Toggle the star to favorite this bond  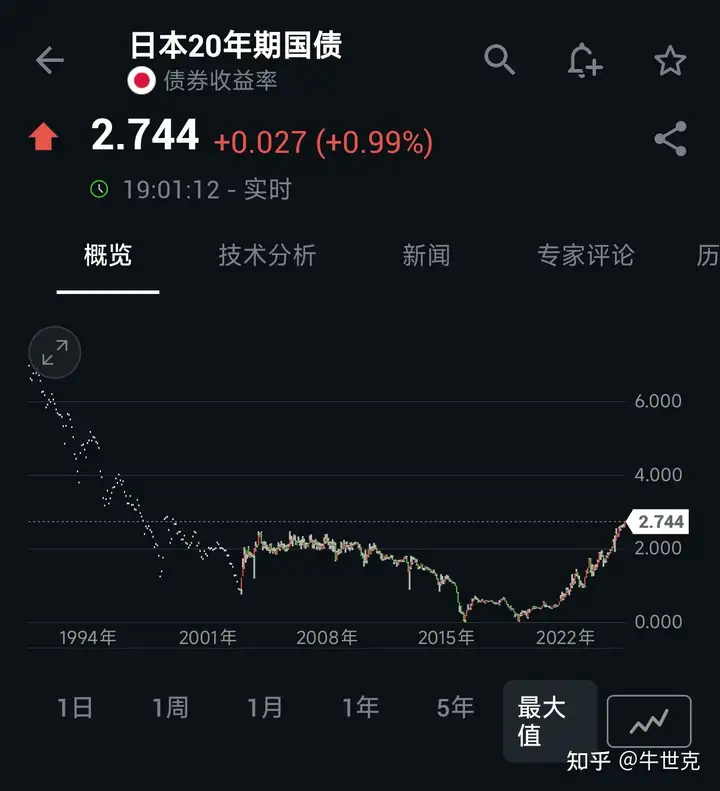[x=669, y=60]
